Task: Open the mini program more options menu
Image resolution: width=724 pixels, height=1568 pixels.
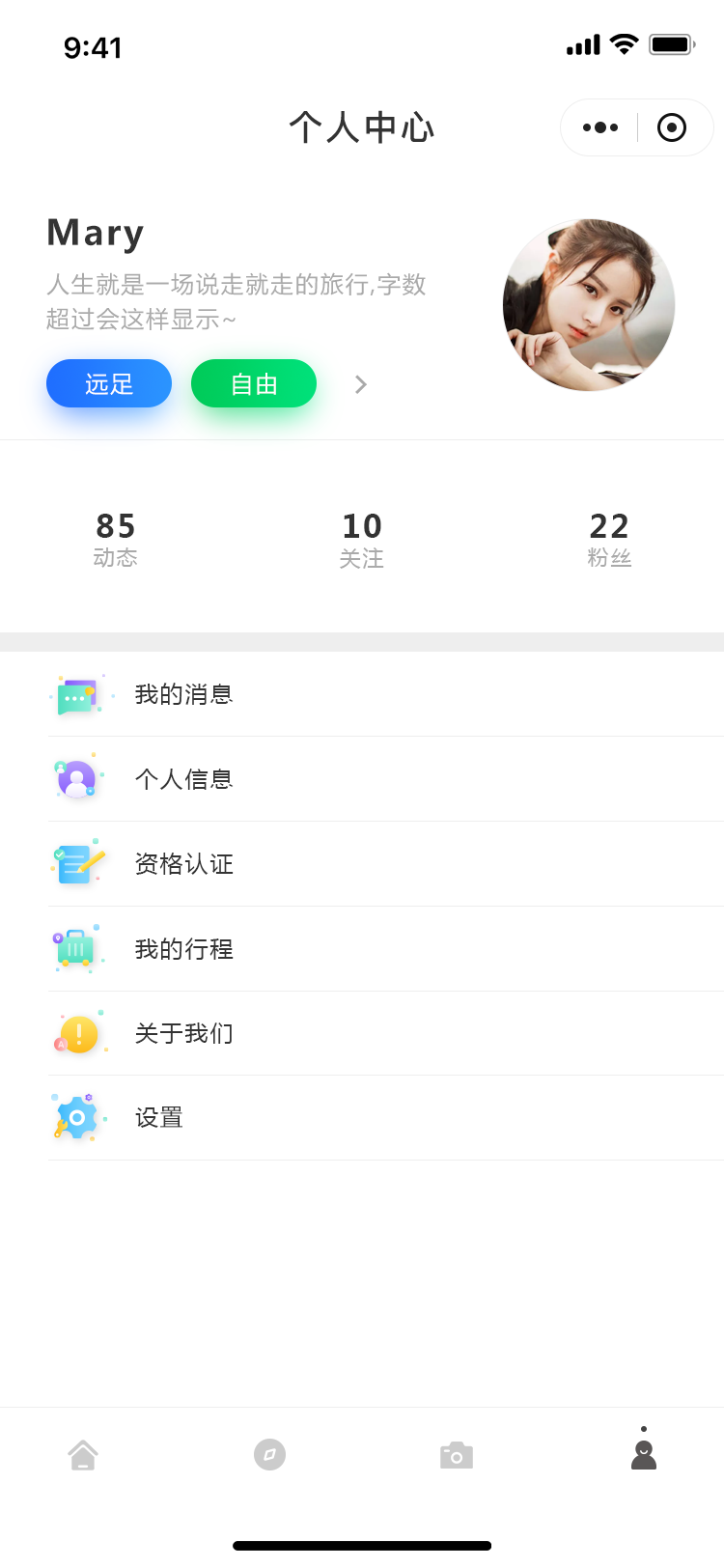Action: (x=599, y=127)
